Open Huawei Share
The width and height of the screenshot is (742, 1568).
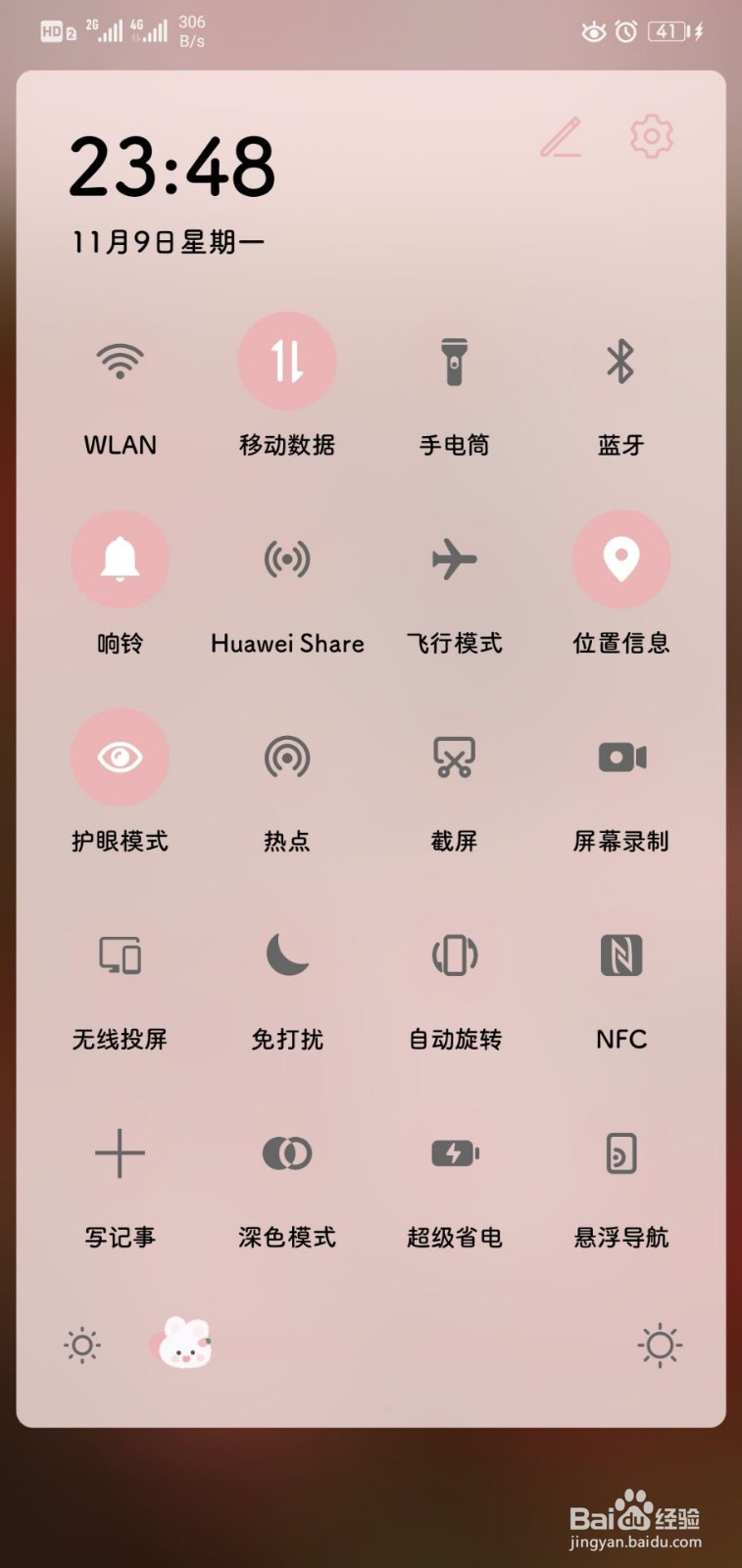[x=287, y=559]
